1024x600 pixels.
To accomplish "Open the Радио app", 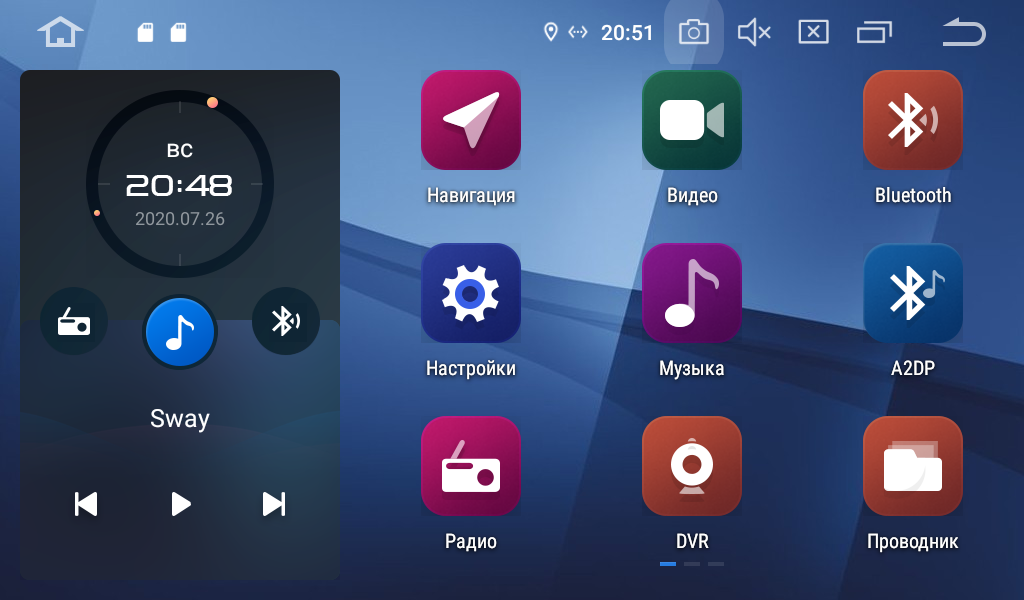I will (x=471, y=466).
